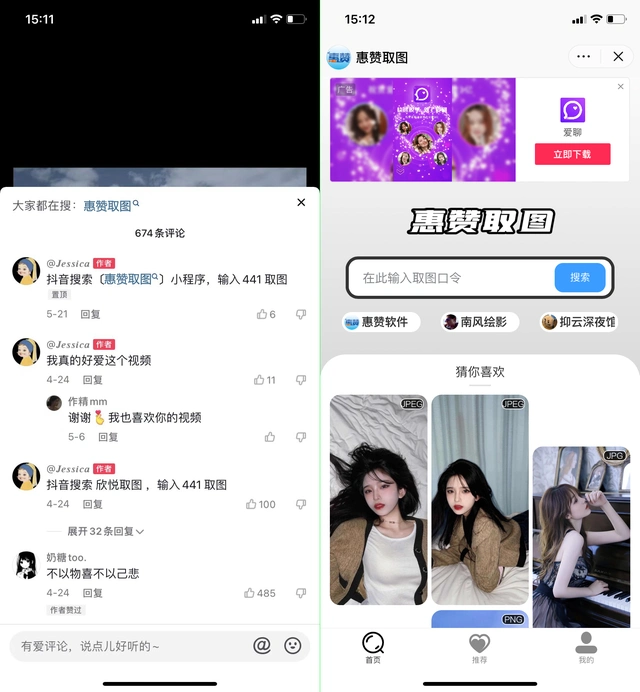Image resolution: width=640 pixels, height=692 pixels.
Task: Close the comments panel
Action: pos(301,203)
